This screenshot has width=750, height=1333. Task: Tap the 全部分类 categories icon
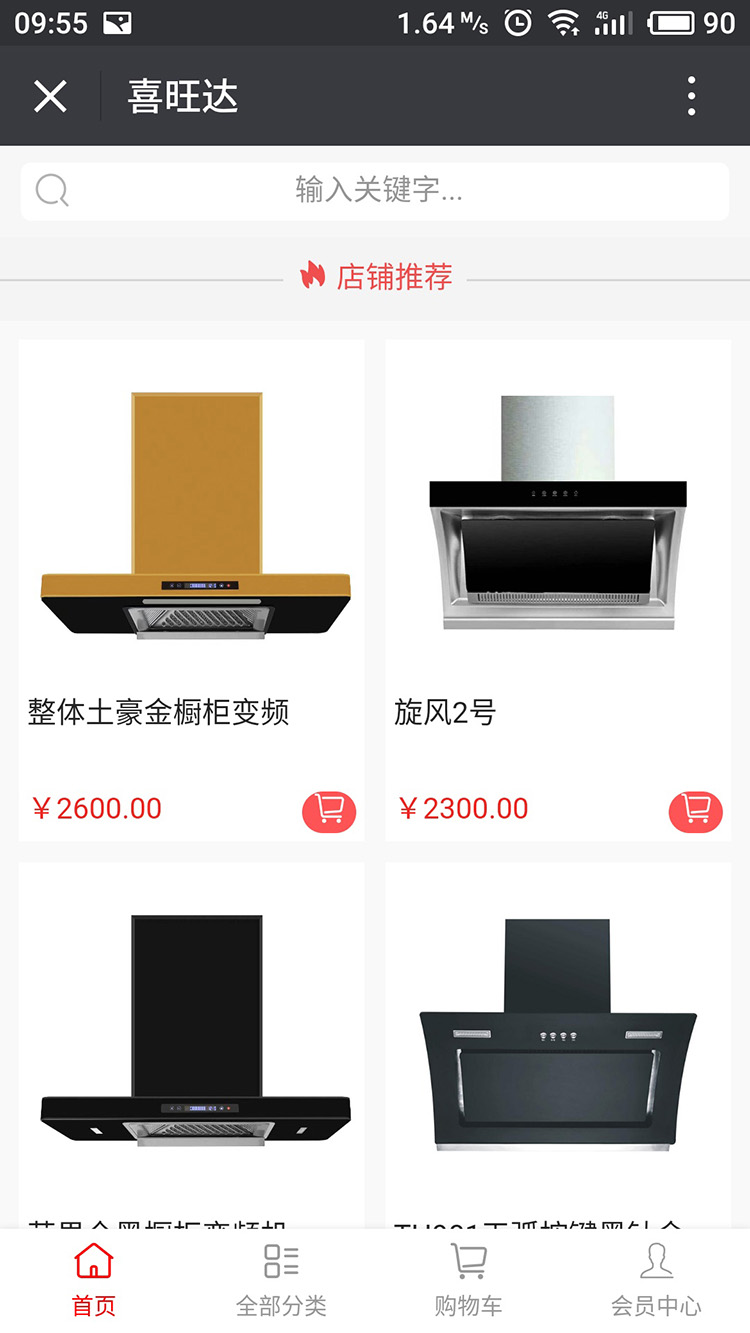[x=281, y=1262]
